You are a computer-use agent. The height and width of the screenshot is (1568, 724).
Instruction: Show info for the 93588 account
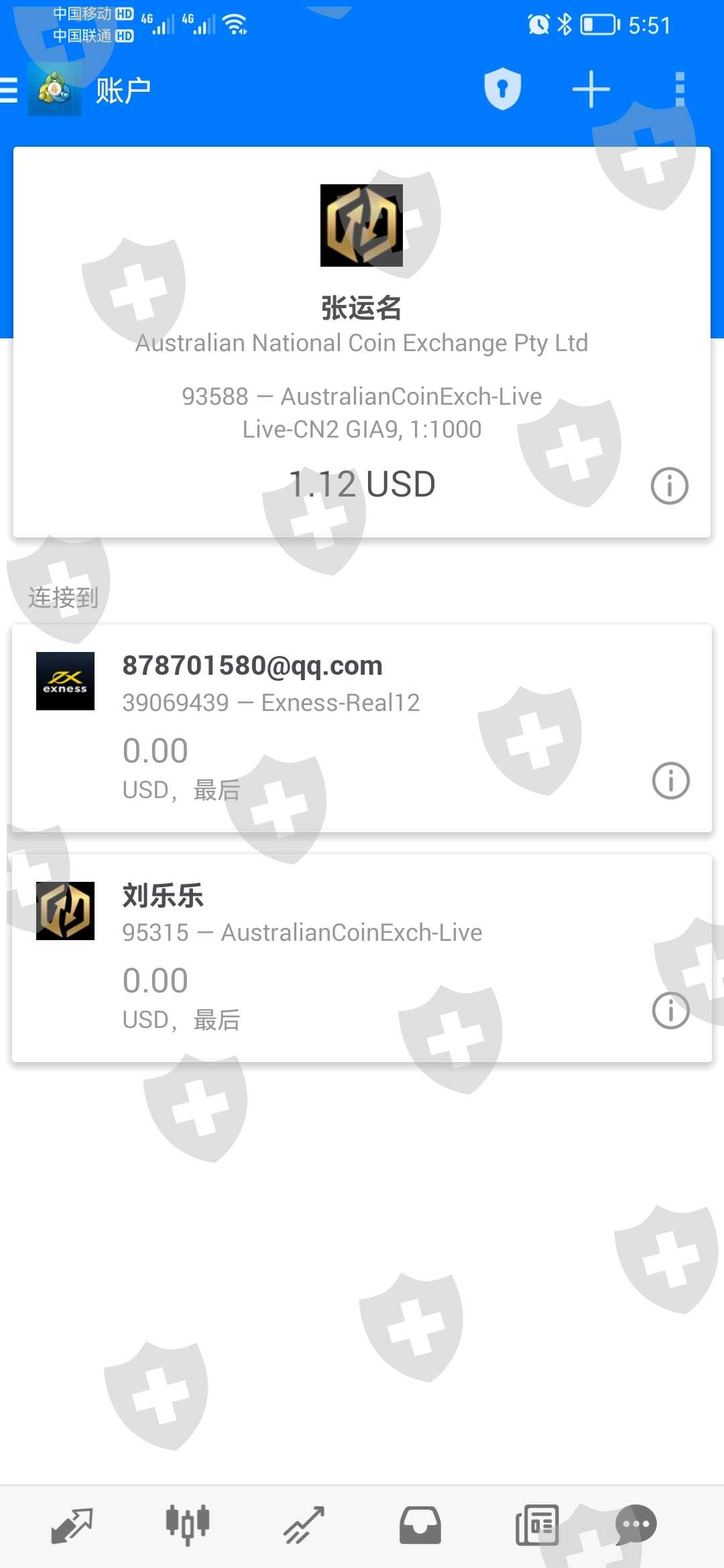(669, 486)
